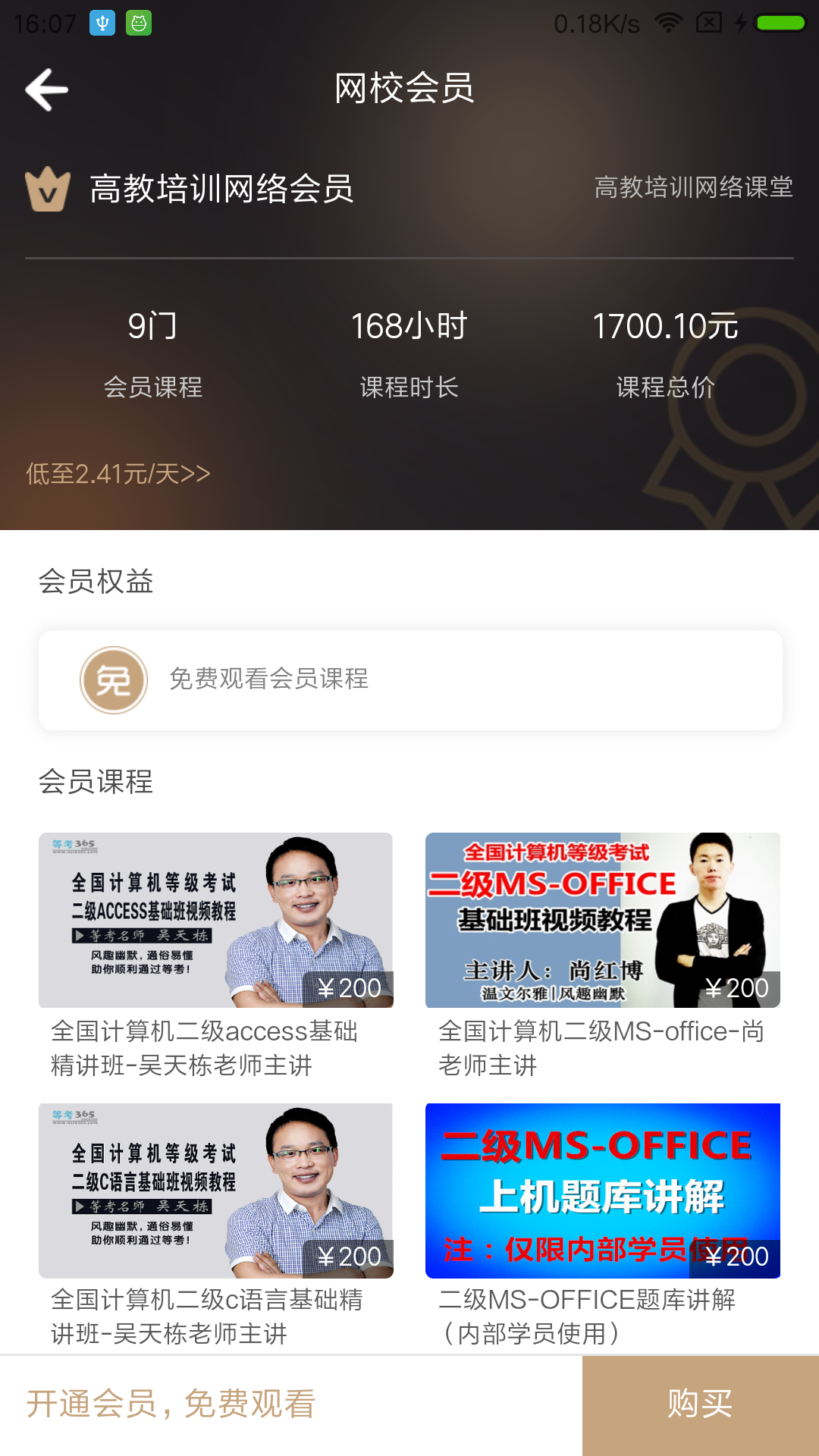Tap the Wi-Fi icon in status bar
The height and width of the screenshot is (1456, 819).
[x=668, y=23]
